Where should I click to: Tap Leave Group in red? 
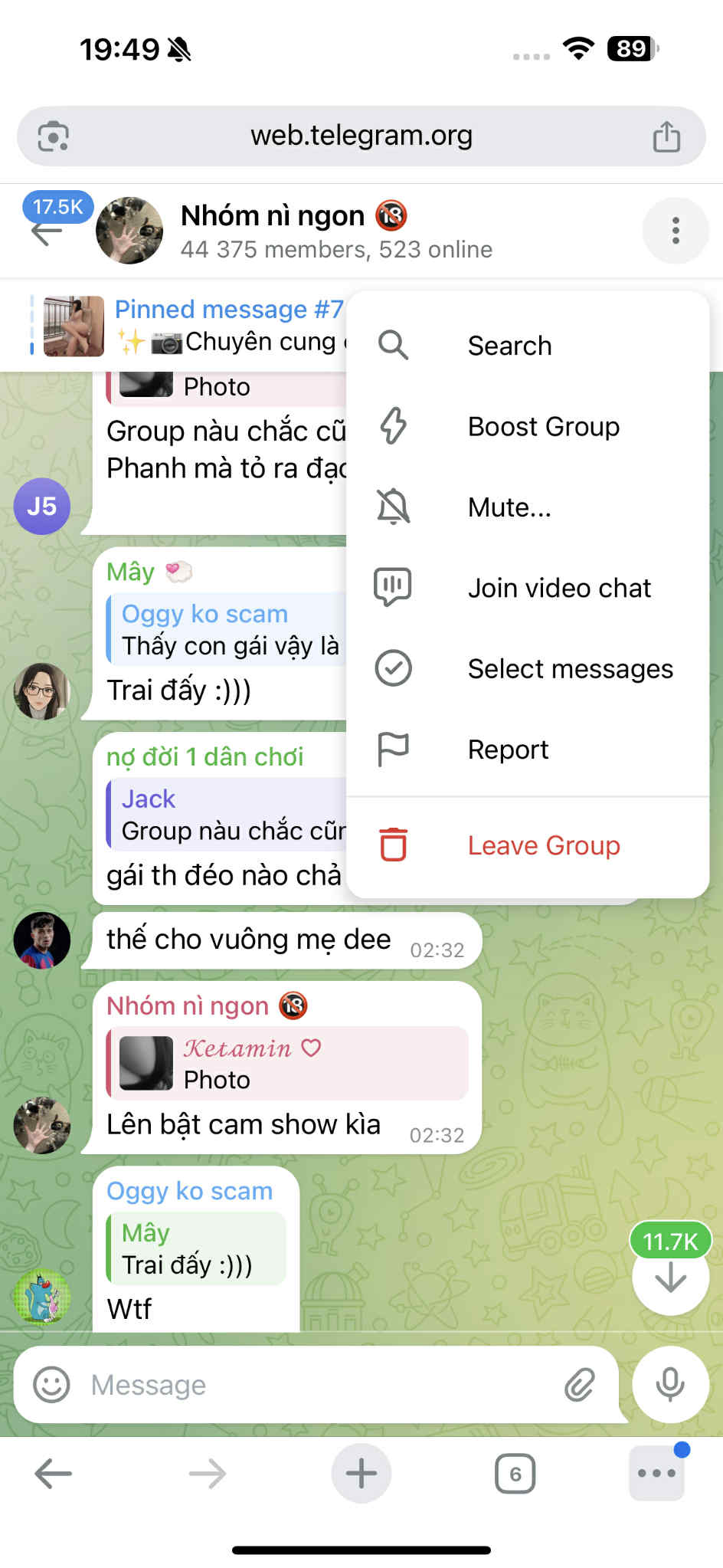(x=543, y=845)
